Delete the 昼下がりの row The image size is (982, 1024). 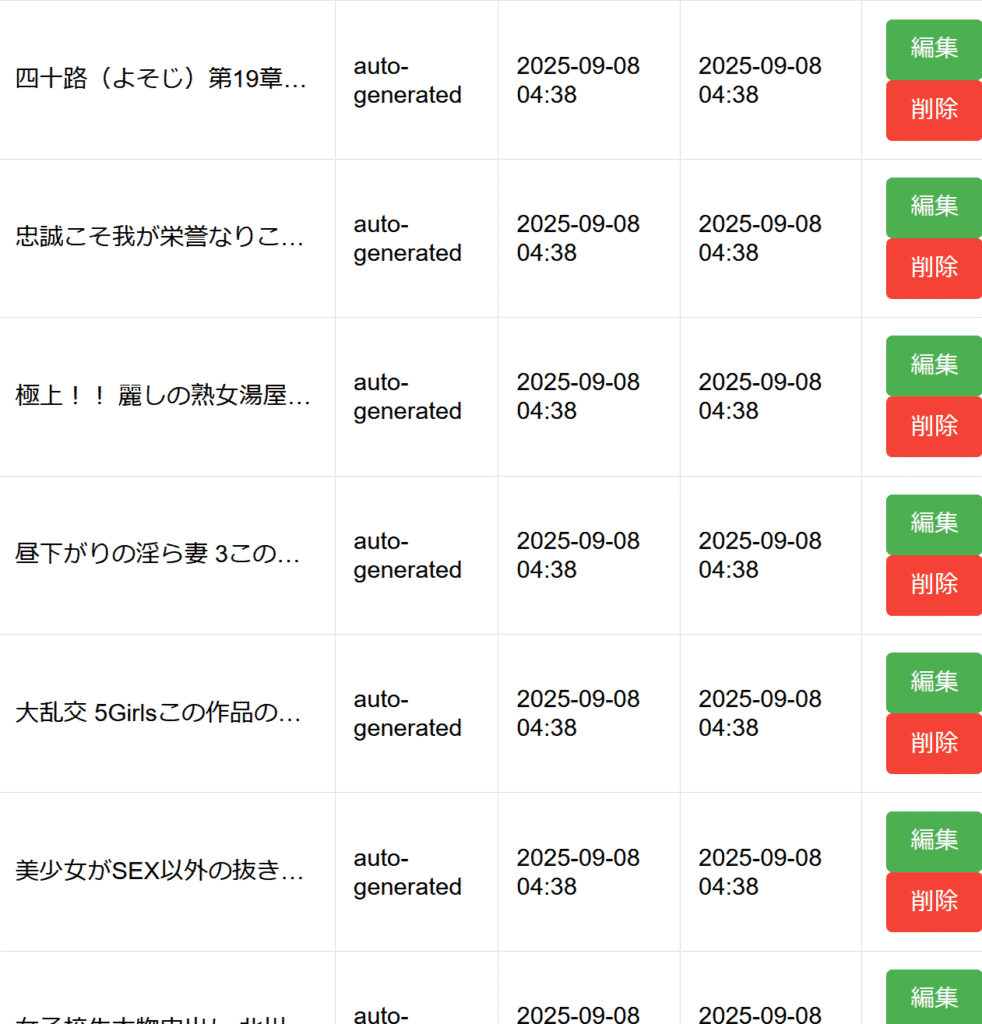point(933,585)
